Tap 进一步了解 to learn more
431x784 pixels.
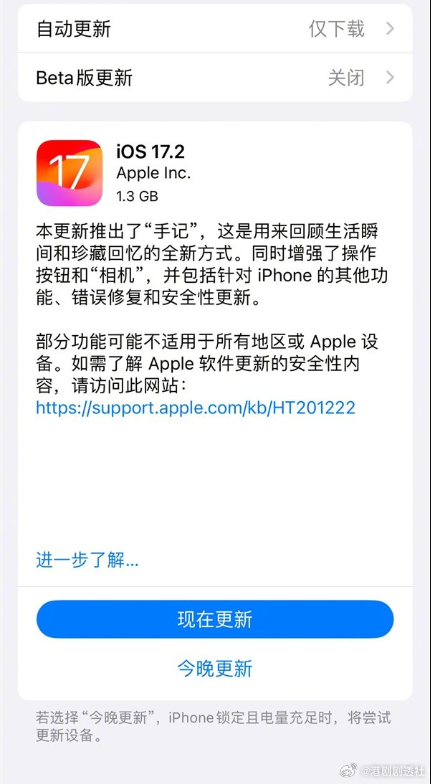87,560
